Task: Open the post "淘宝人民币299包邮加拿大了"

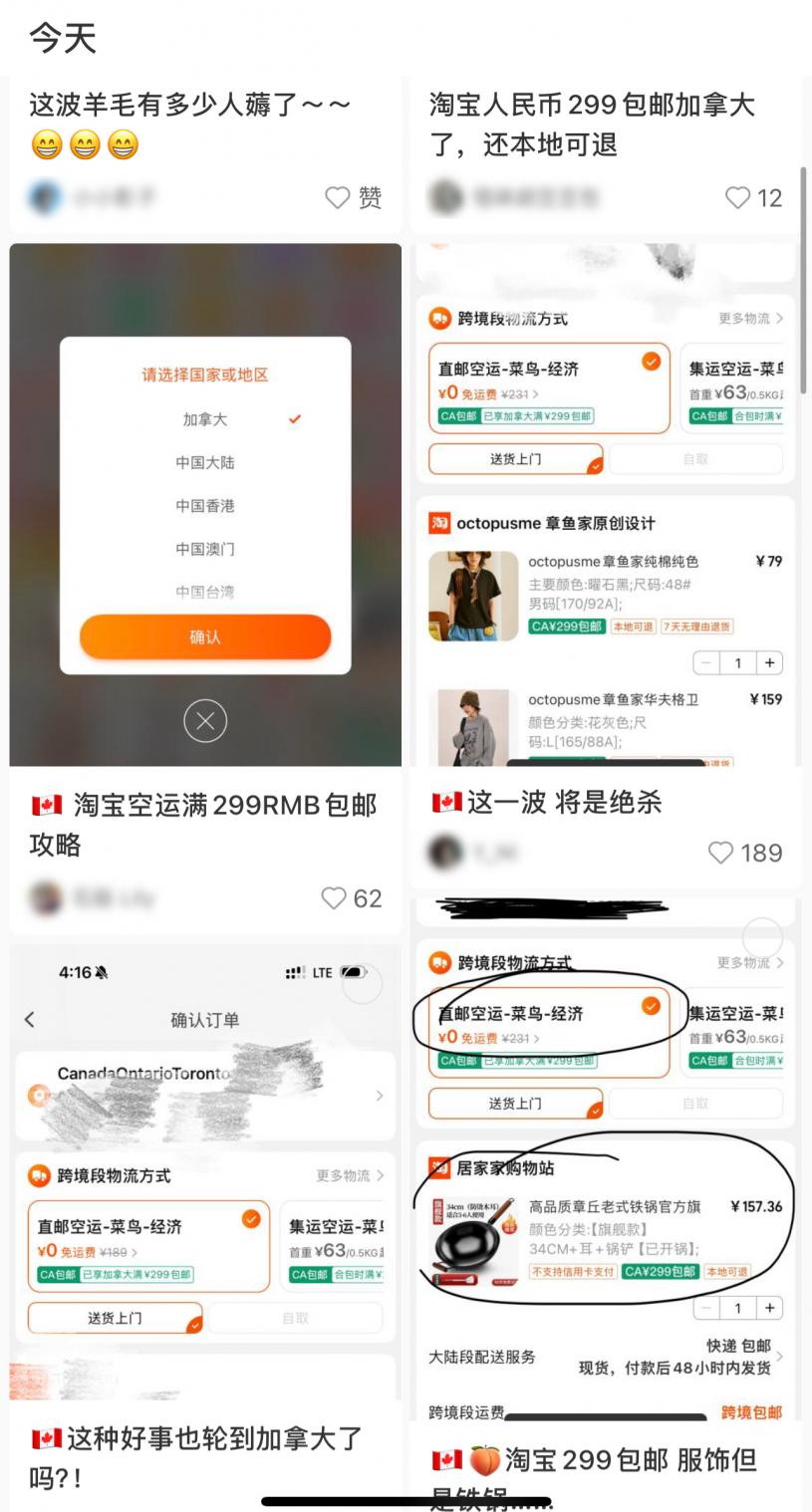Action: tap(592, 124)
